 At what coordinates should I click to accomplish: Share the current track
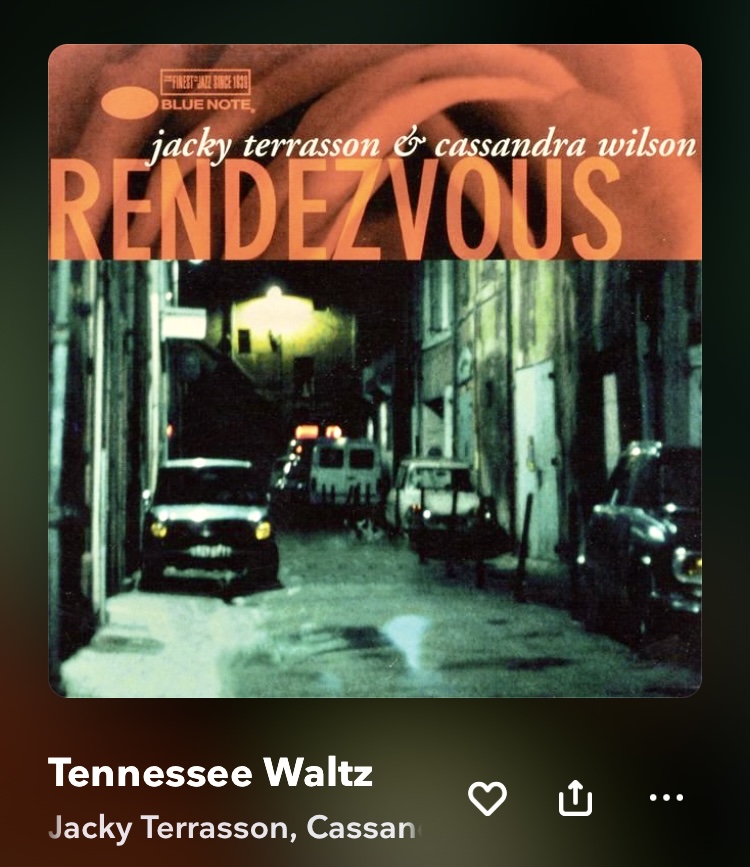pos(575,798)
